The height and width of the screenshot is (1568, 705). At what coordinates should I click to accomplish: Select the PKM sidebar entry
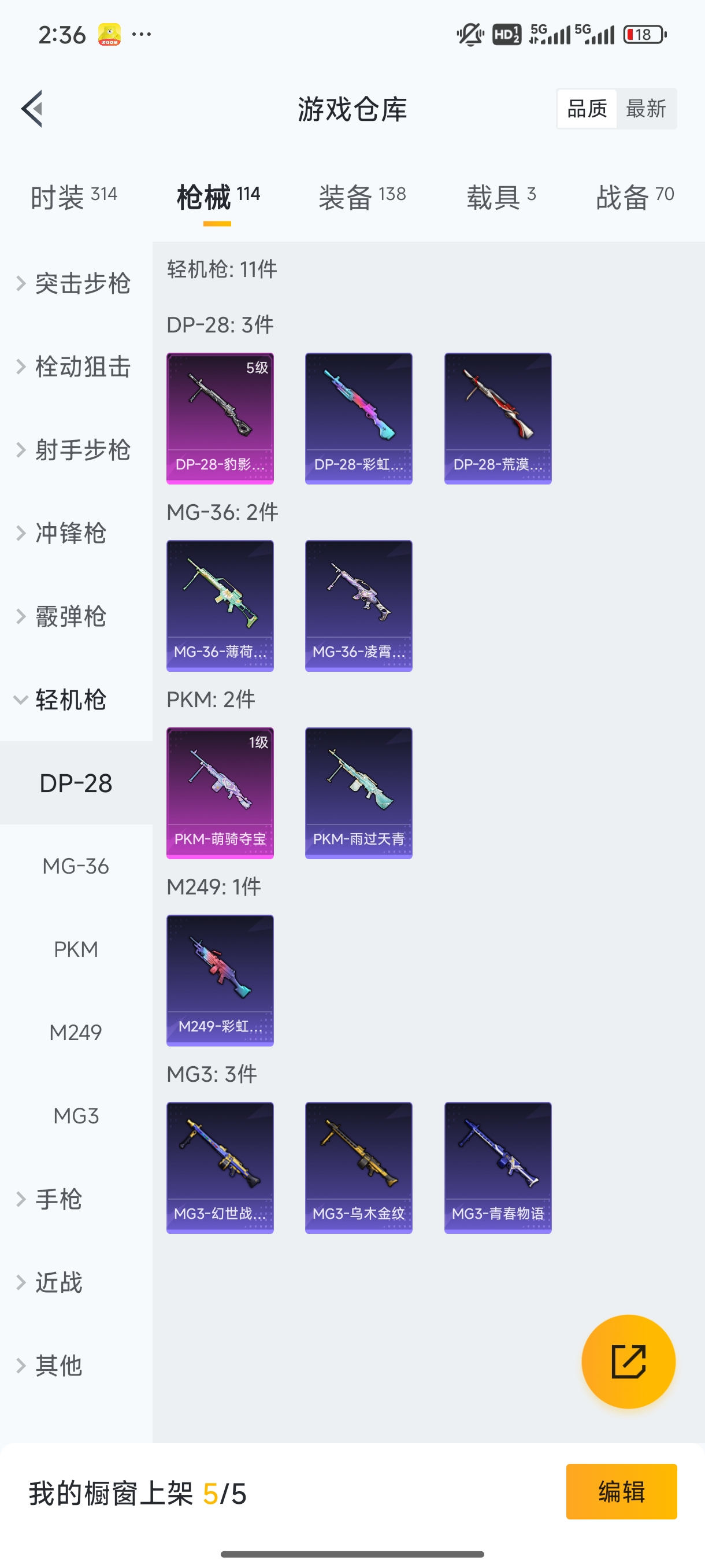(x=76, y=948)
